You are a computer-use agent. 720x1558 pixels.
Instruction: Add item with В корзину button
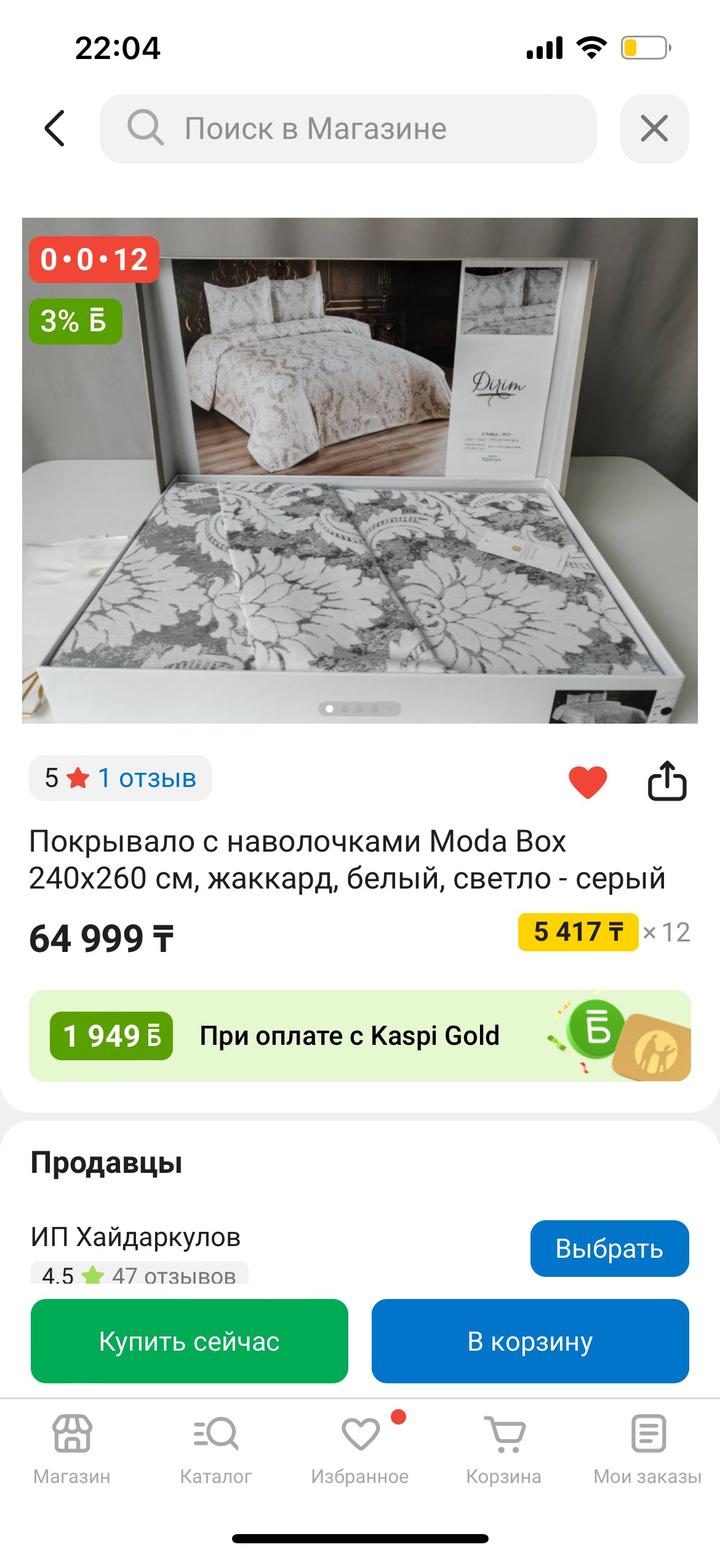[530, 1341]
